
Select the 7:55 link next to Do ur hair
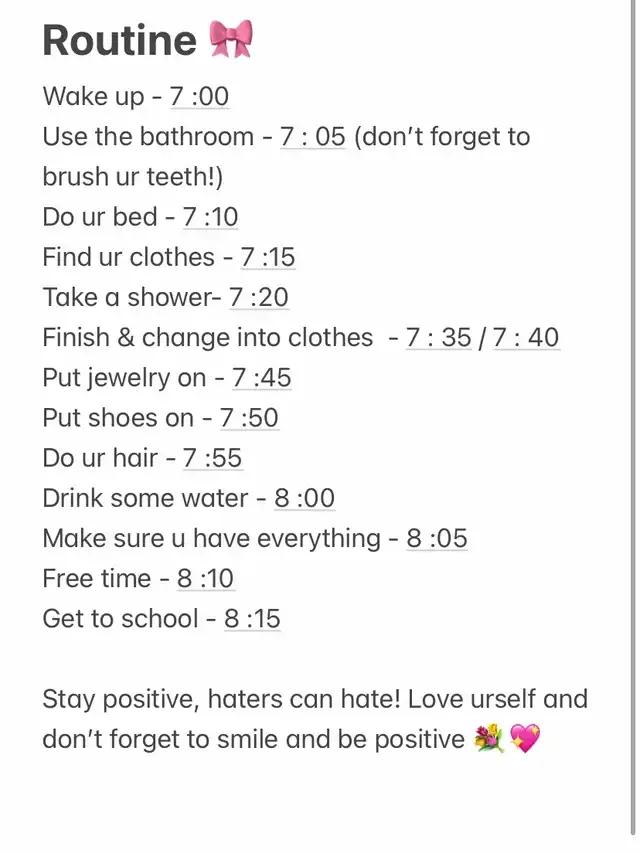pyautogui.click(x=212, y=459)
